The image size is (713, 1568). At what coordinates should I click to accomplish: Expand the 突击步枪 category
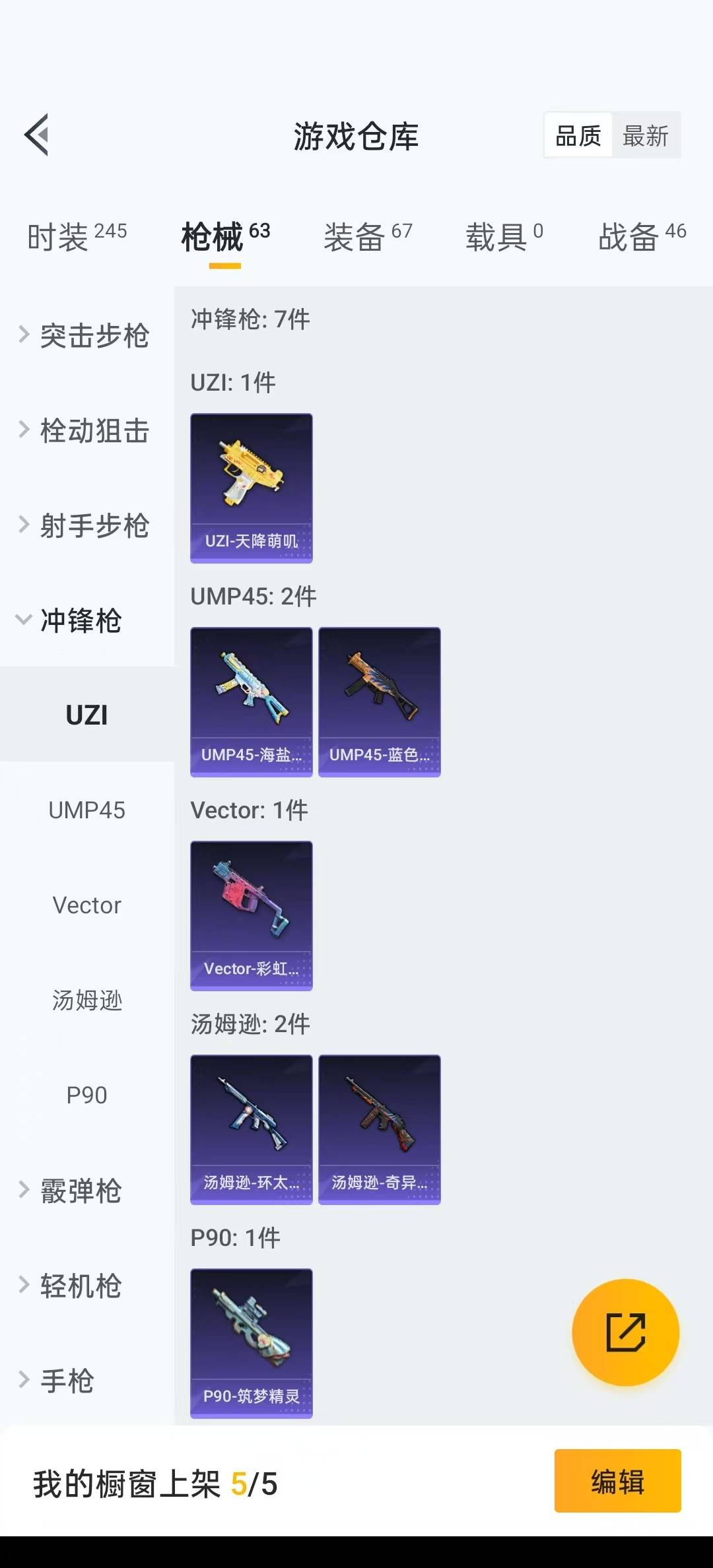tap(86, 335)
